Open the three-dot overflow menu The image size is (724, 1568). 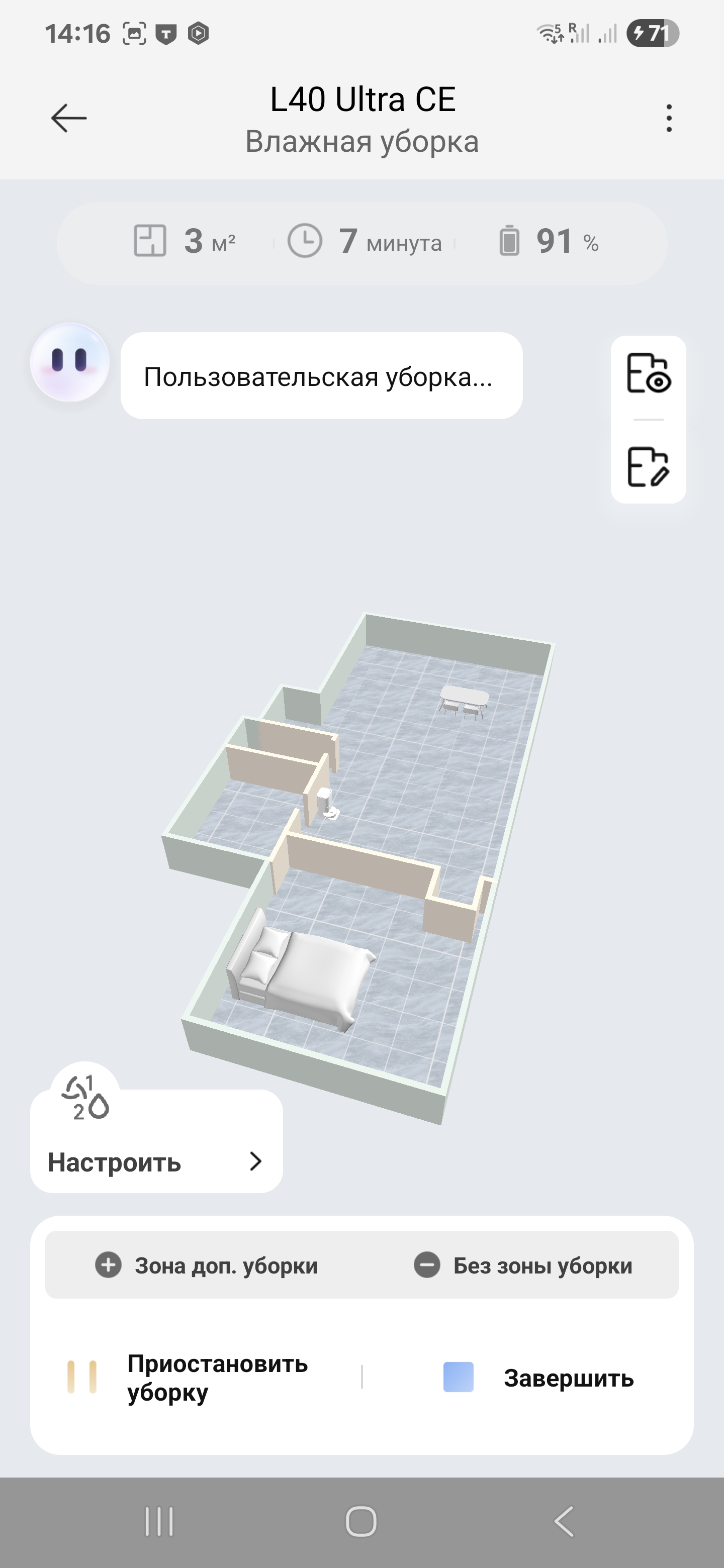(x=669, y=118)
